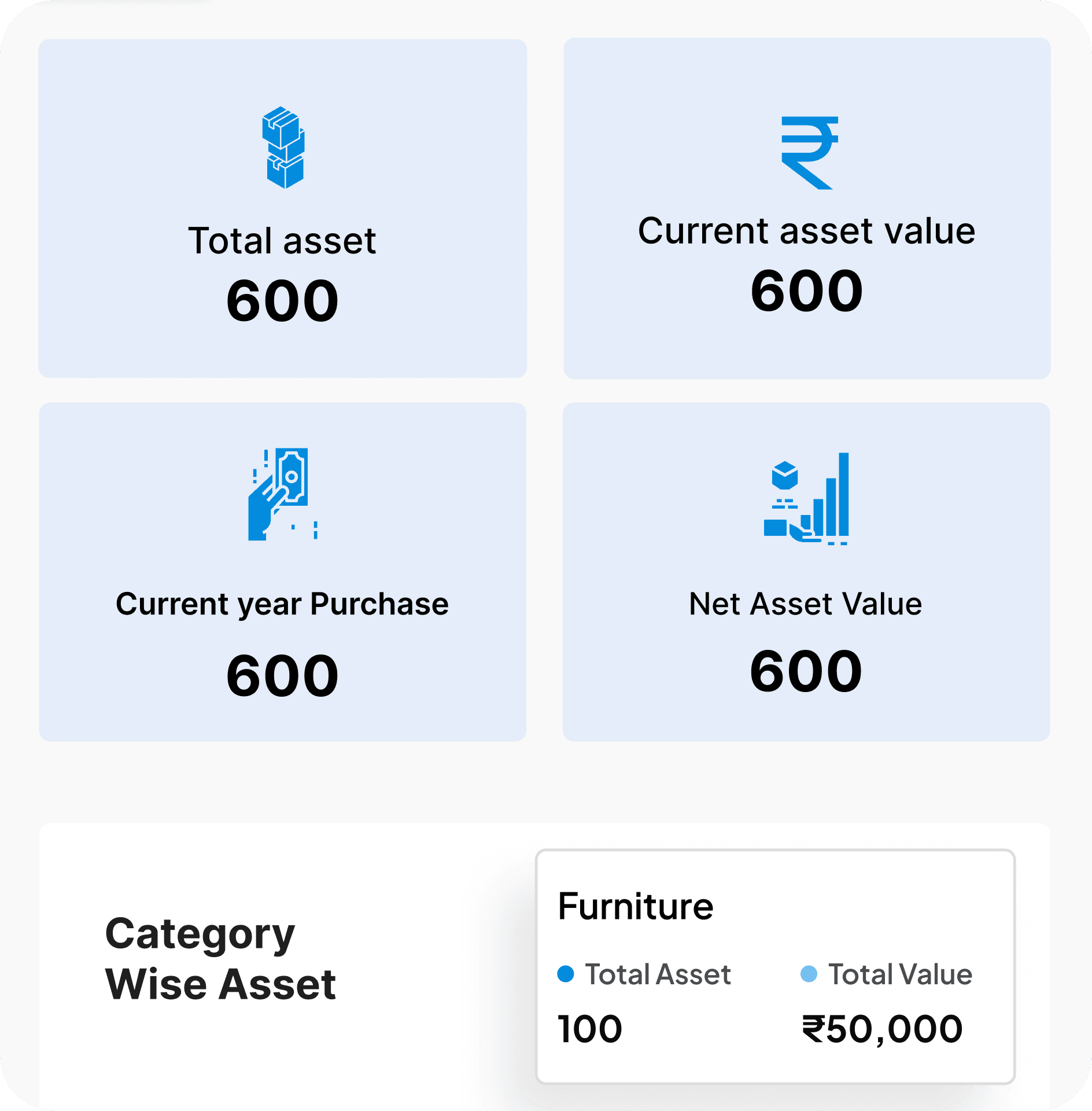Click the Current year Purchase card

click(283, 573)
